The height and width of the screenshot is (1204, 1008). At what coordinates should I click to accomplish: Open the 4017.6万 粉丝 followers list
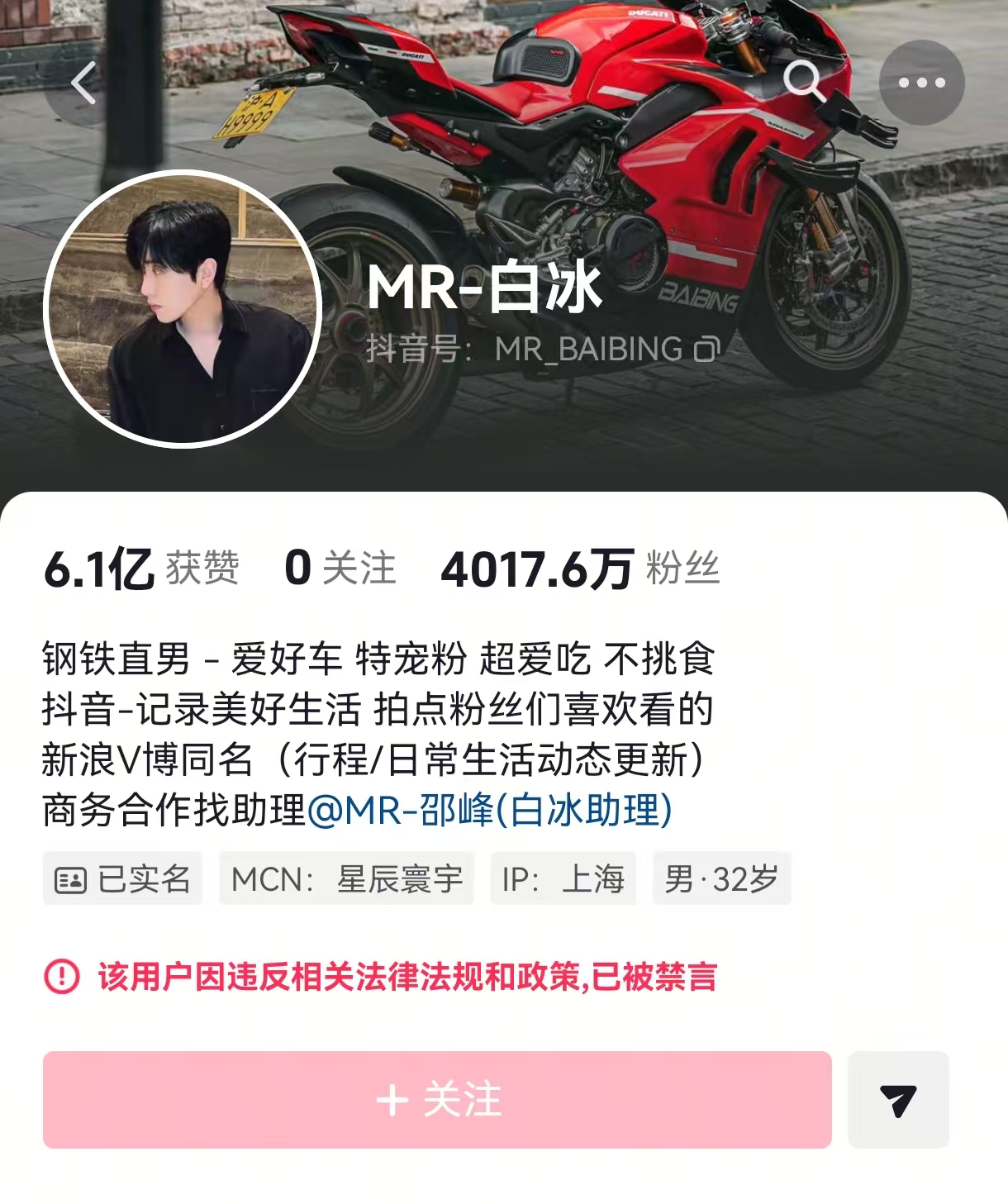coord(580,569)
